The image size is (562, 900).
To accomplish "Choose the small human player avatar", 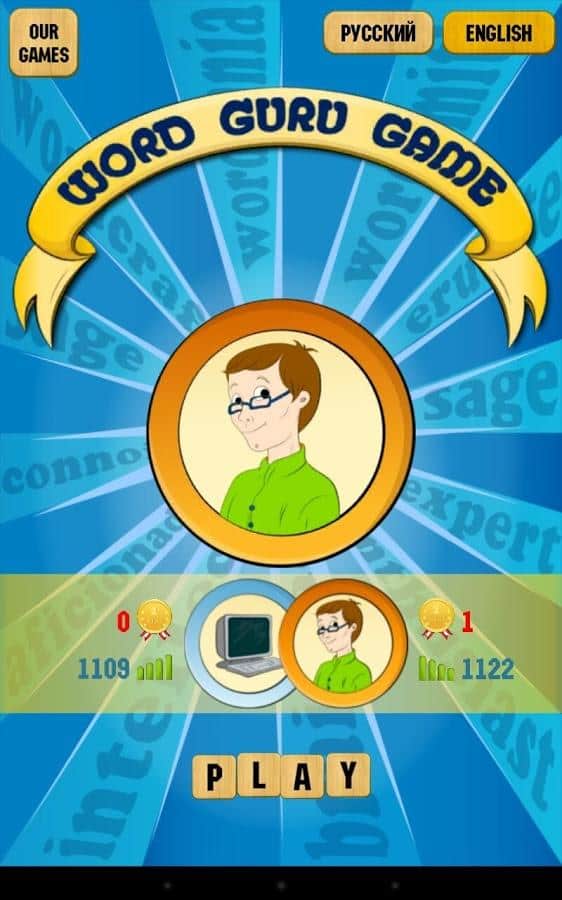I will [x=343, y=643].
